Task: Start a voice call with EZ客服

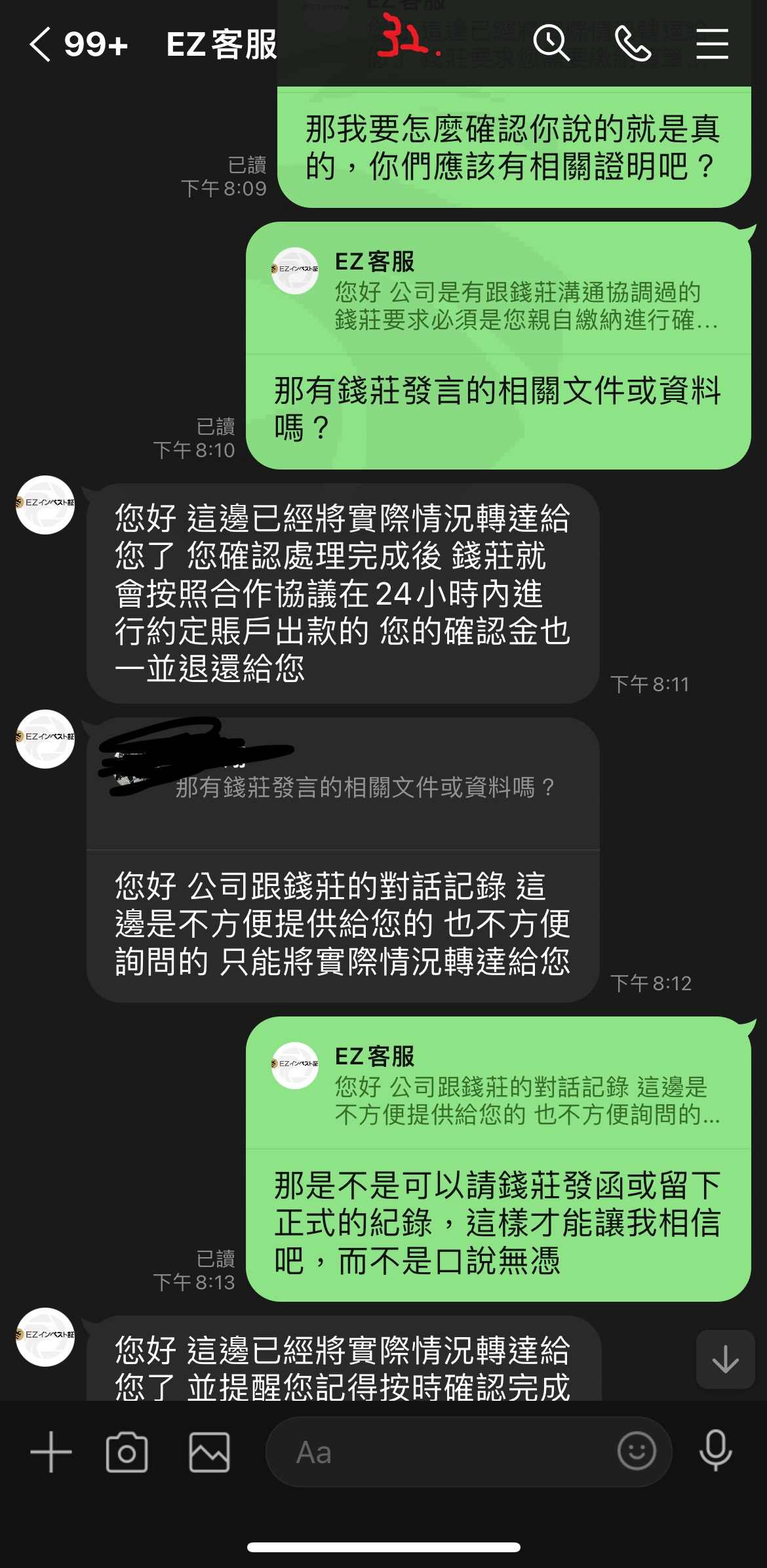Action: point(633,44)
